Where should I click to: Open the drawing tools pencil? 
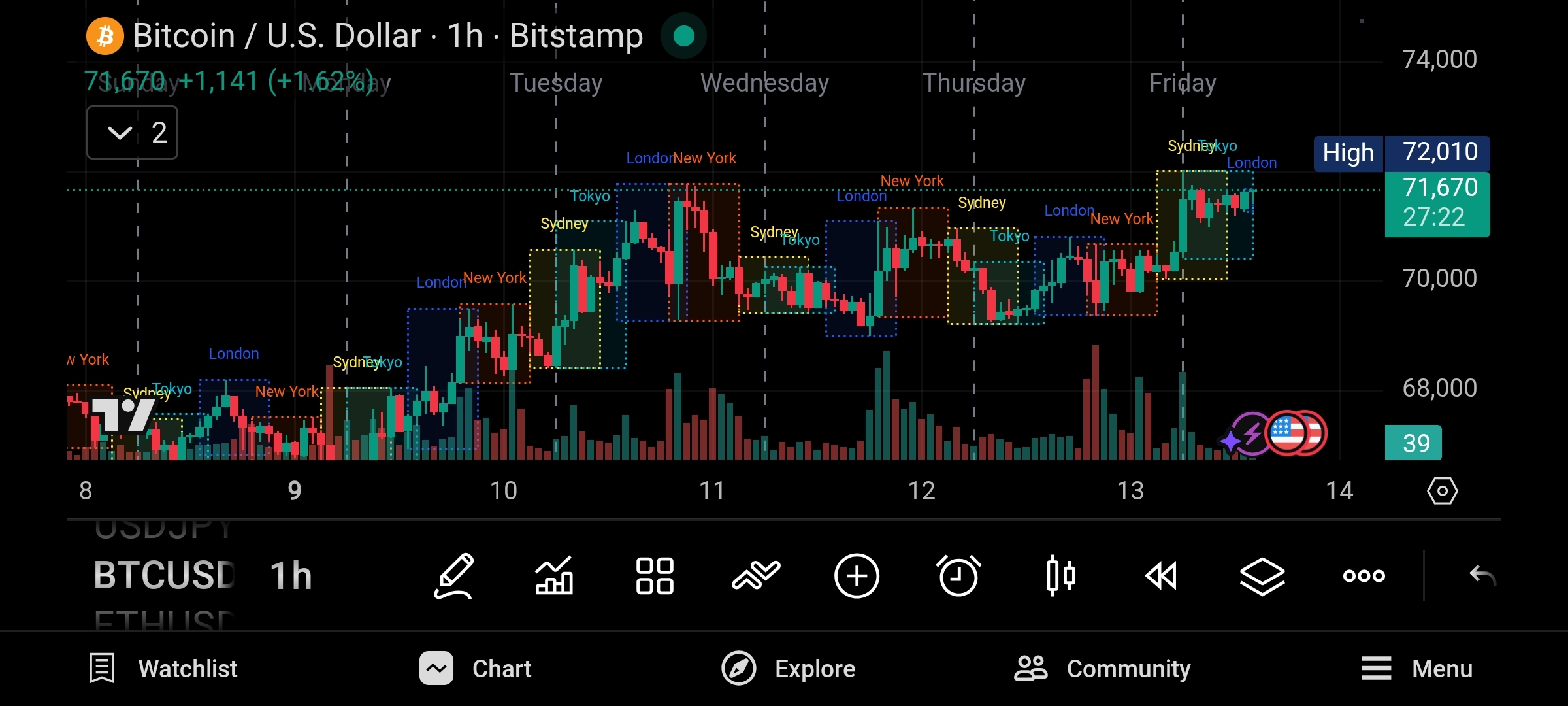click(453, 576)
